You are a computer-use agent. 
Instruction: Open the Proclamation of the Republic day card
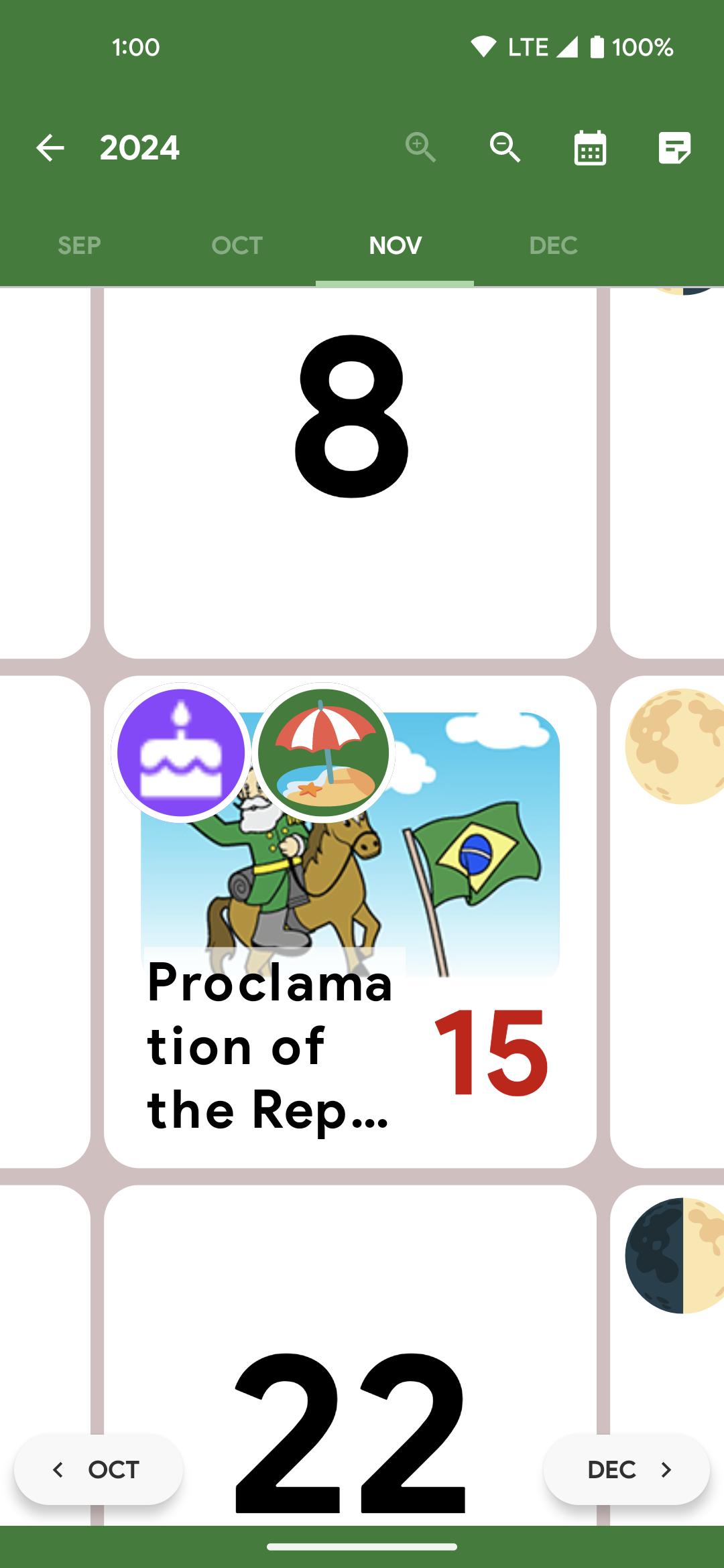(x=350, y=921)
